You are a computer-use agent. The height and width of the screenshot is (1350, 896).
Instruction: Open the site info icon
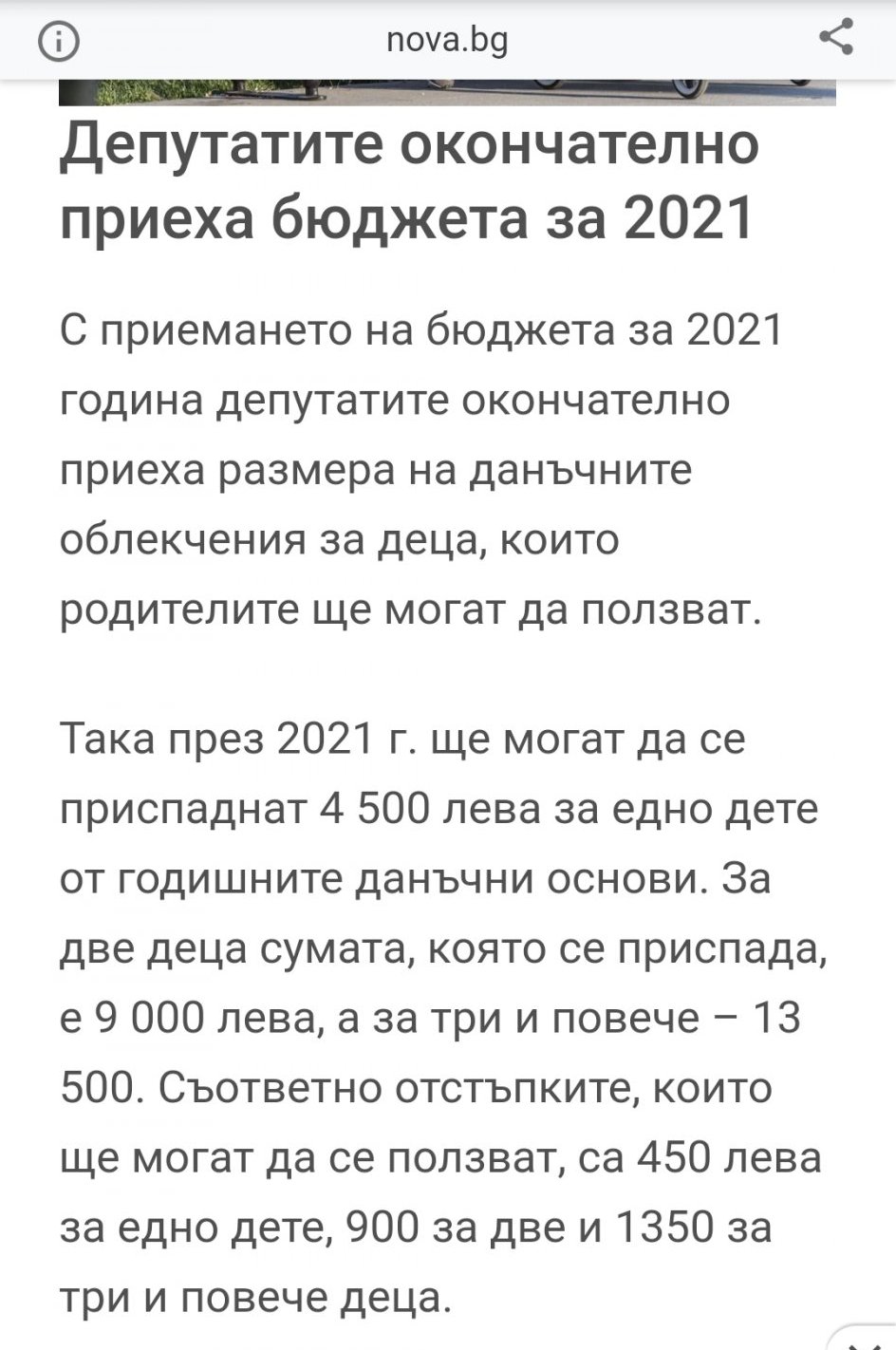click(x=60, y=41)
